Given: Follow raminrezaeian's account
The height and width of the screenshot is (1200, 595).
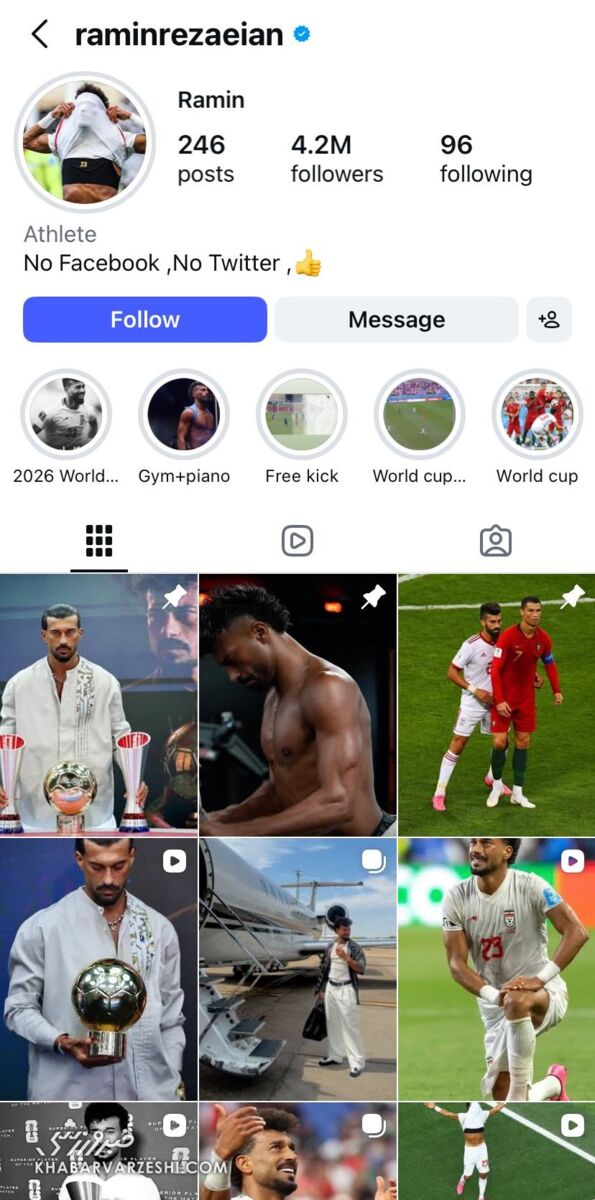Looking at the screenshot, I should tap(145, 320).
